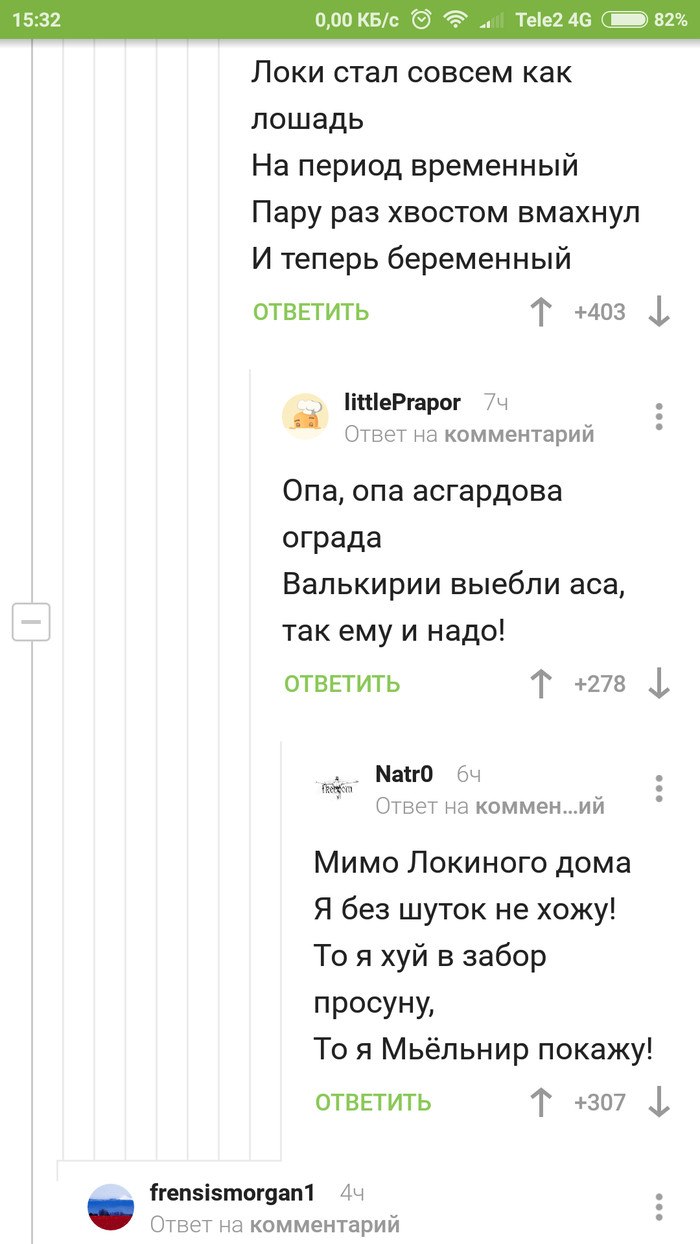The height and width of the screenshot is (1244, 700).
Task: Open littlePrapor's profile
Action: (x=402, y=402)
